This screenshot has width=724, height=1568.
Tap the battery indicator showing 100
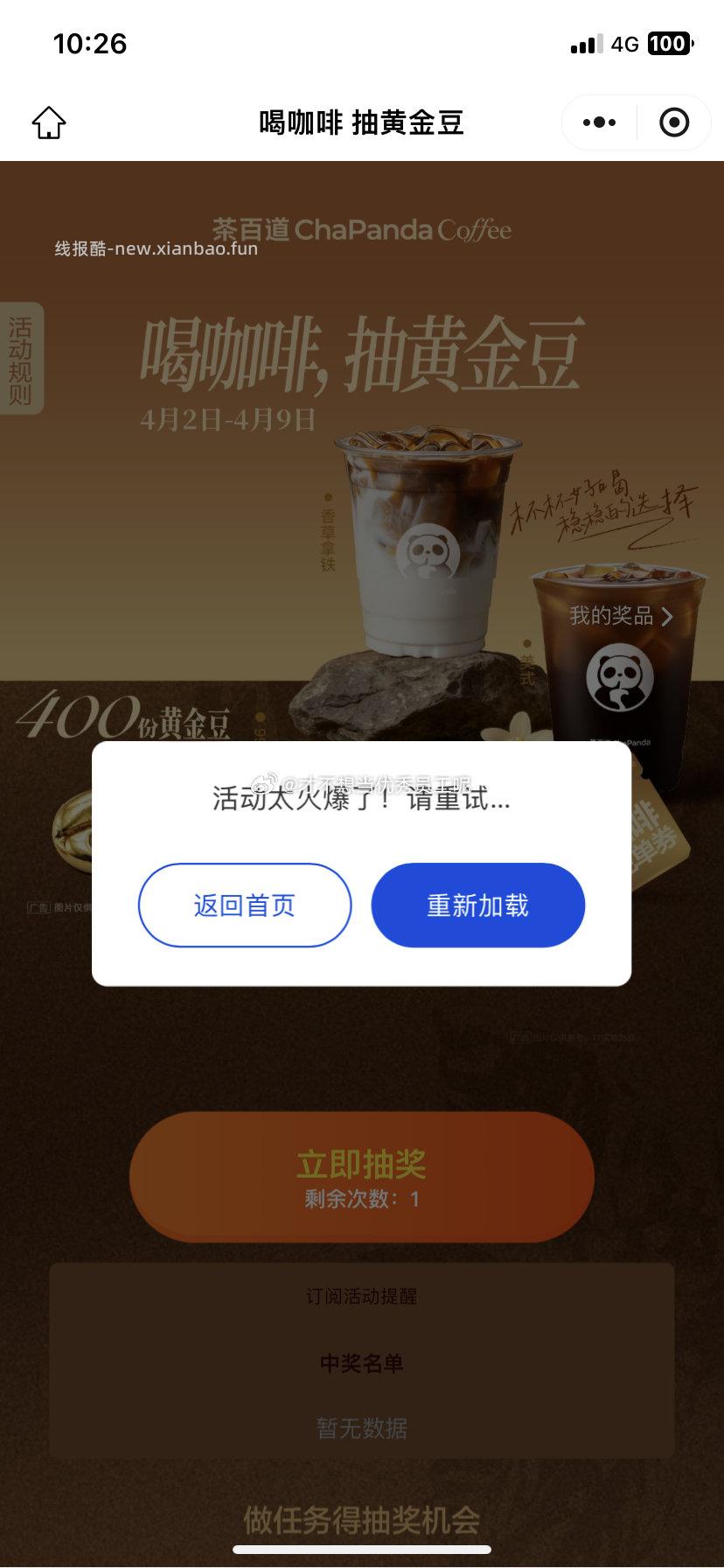[670, 44]
